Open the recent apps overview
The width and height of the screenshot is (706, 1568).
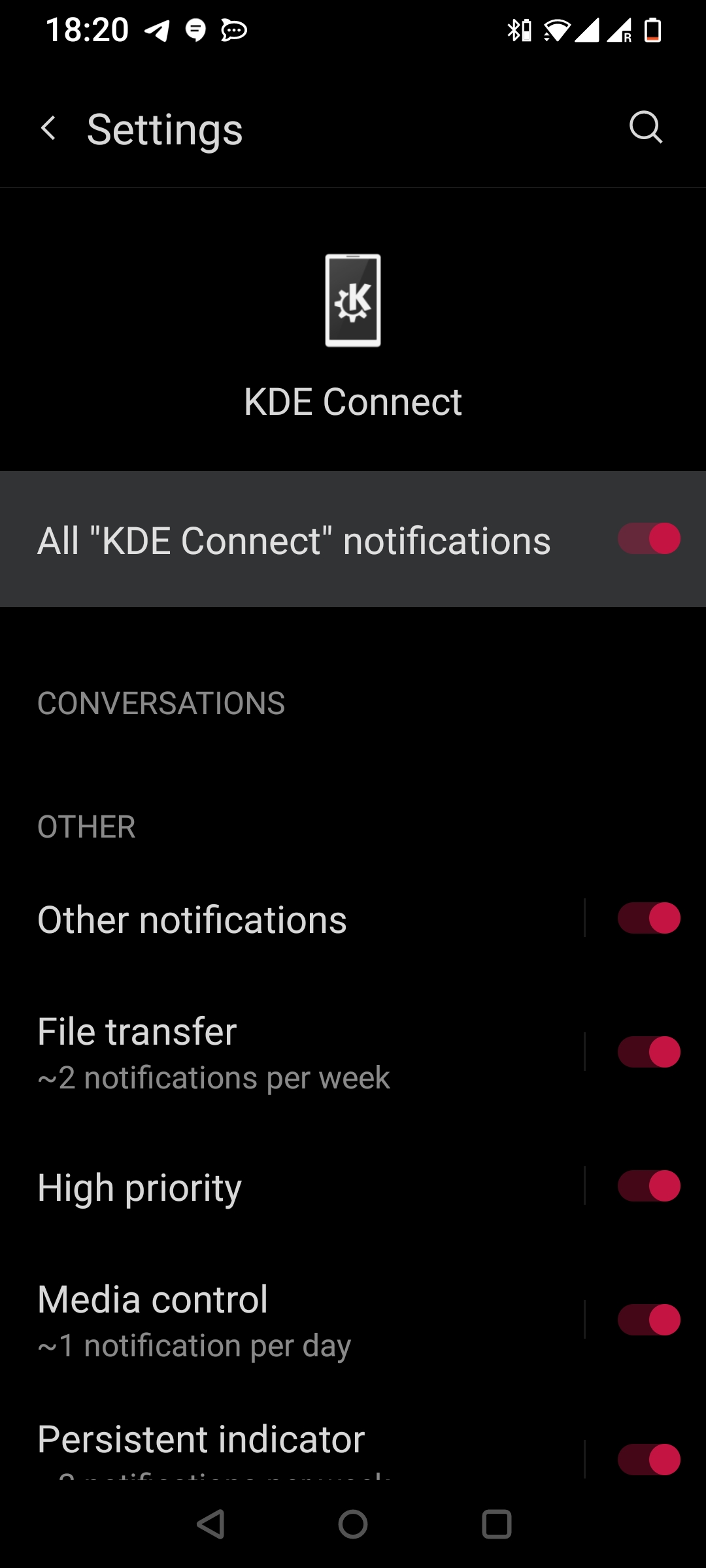click(496, 1525)
